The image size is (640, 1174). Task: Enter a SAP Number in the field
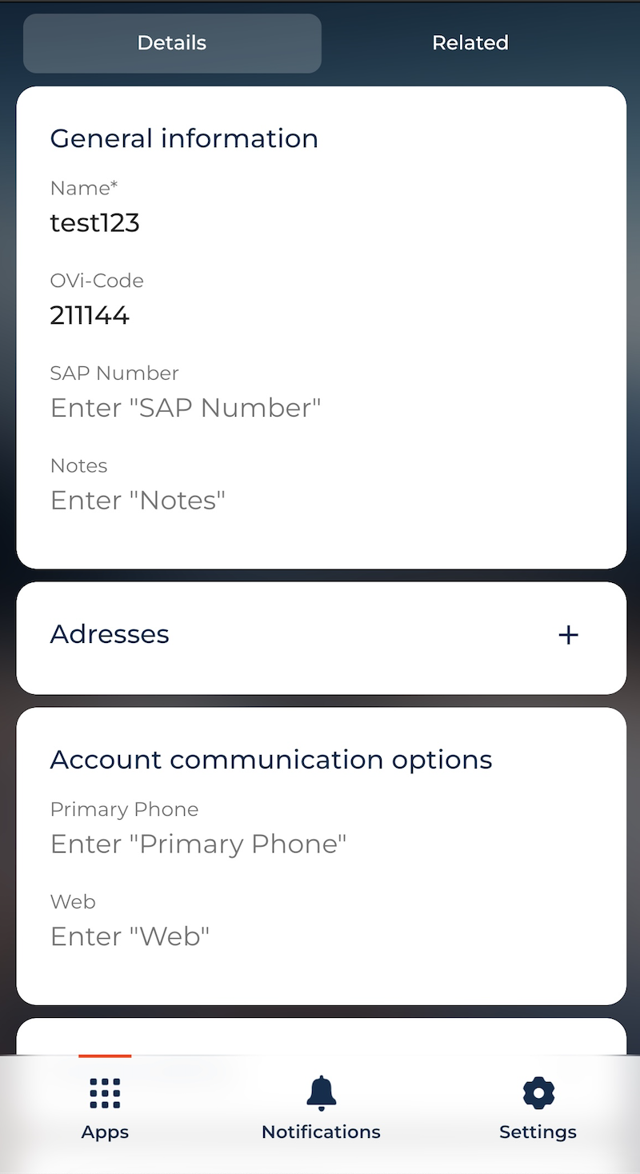[321, 408]
